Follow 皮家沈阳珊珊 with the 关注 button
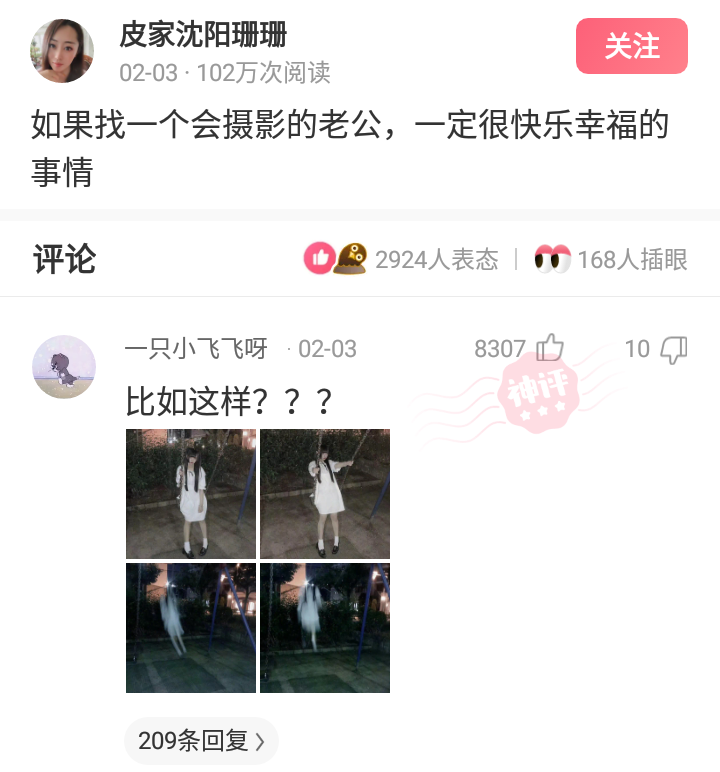Viewport: 720px width, 772px height. pos(631,46)
